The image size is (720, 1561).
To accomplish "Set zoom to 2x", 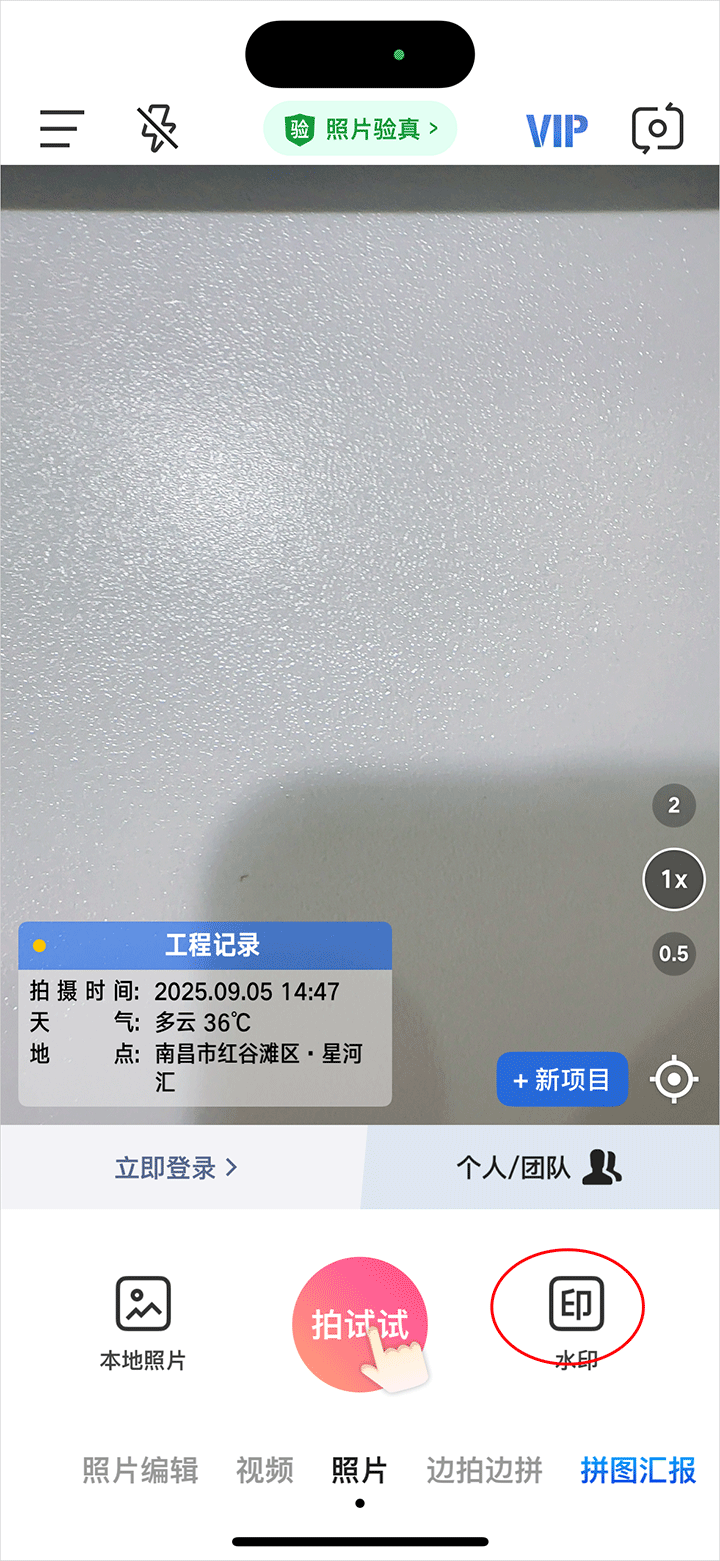I will (x=673, y=806).
